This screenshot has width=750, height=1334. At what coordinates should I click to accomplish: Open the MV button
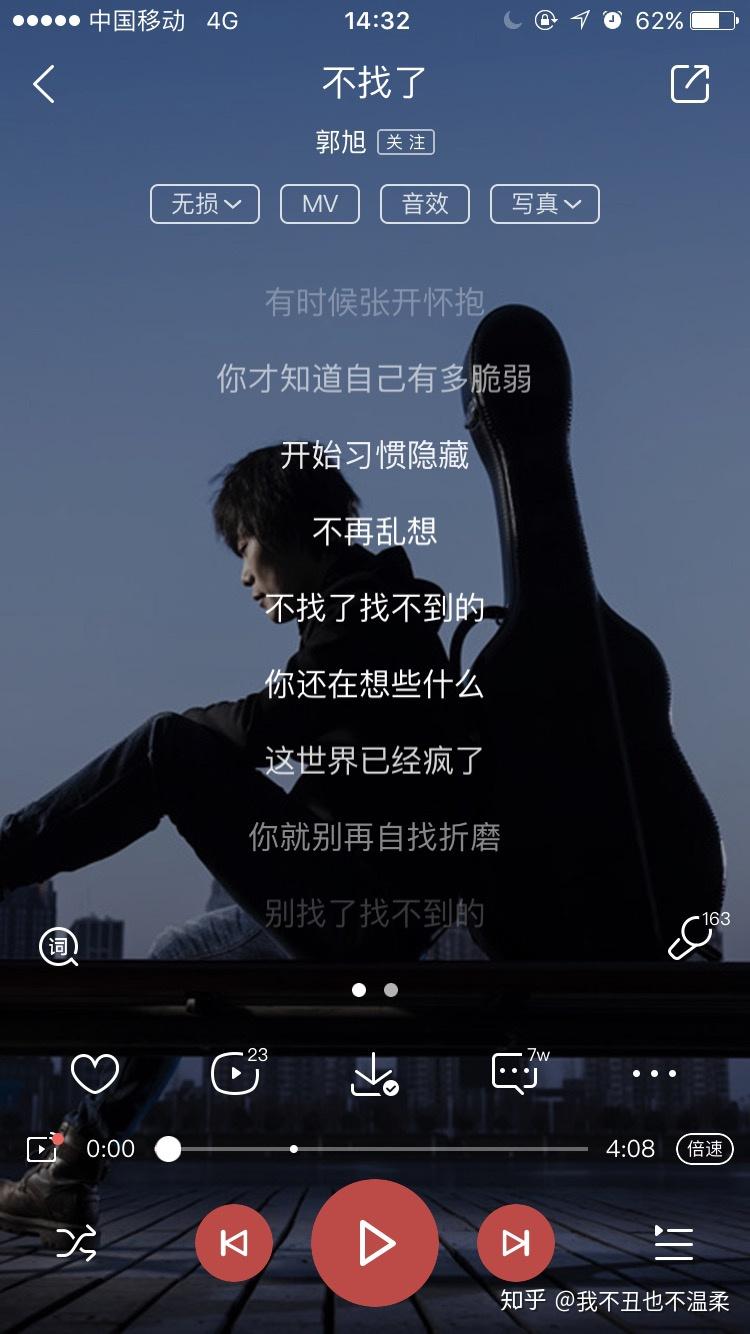coord(319,204)
